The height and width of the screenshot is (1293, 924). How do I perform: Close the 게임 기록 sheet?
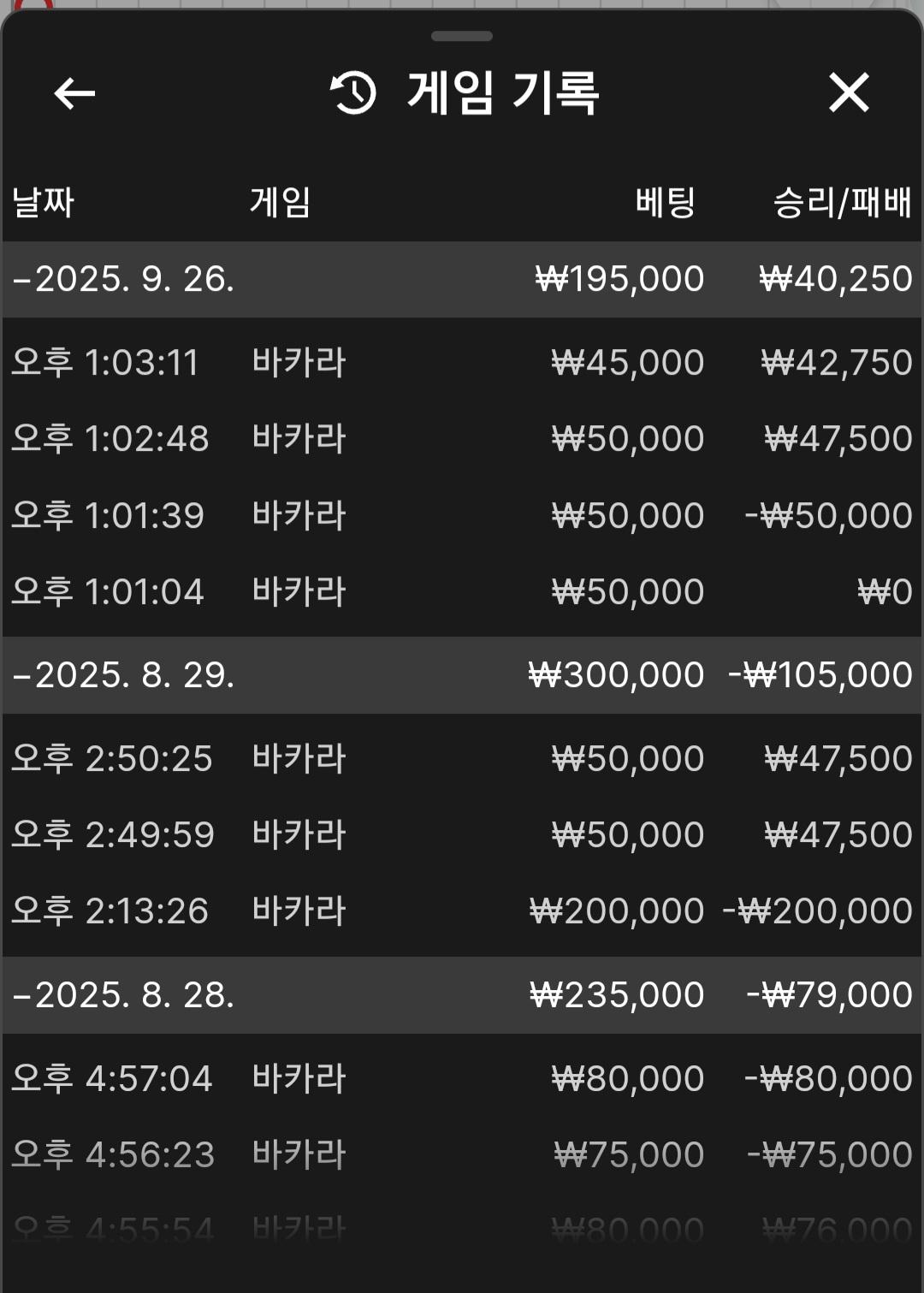click(848, 92)
